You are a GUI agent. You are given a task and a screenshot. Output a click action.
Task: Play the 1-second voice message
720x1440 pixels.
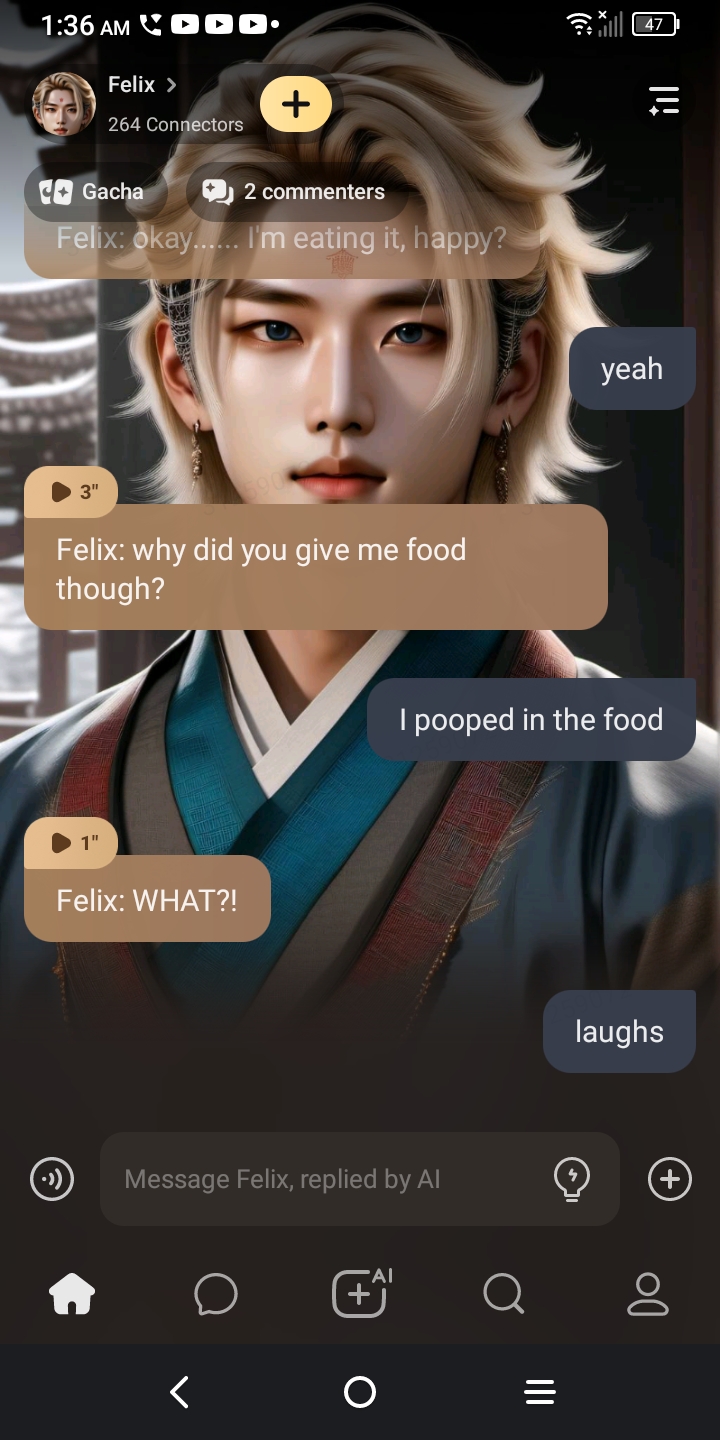[72, 843]
